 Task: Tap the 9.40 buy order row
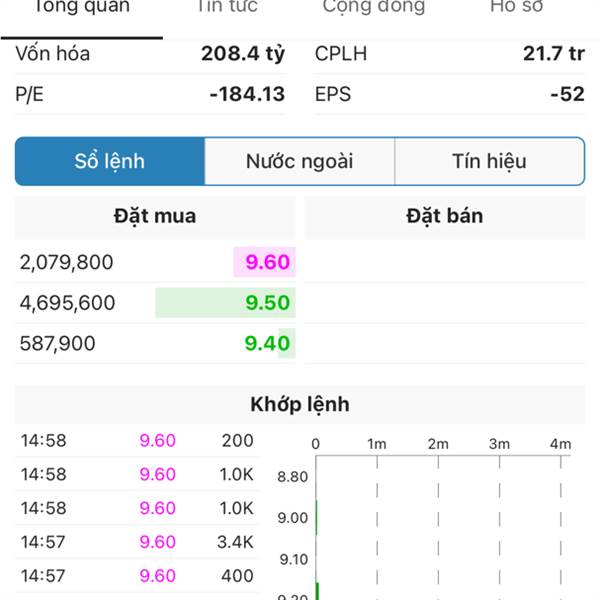pos(155,344)
